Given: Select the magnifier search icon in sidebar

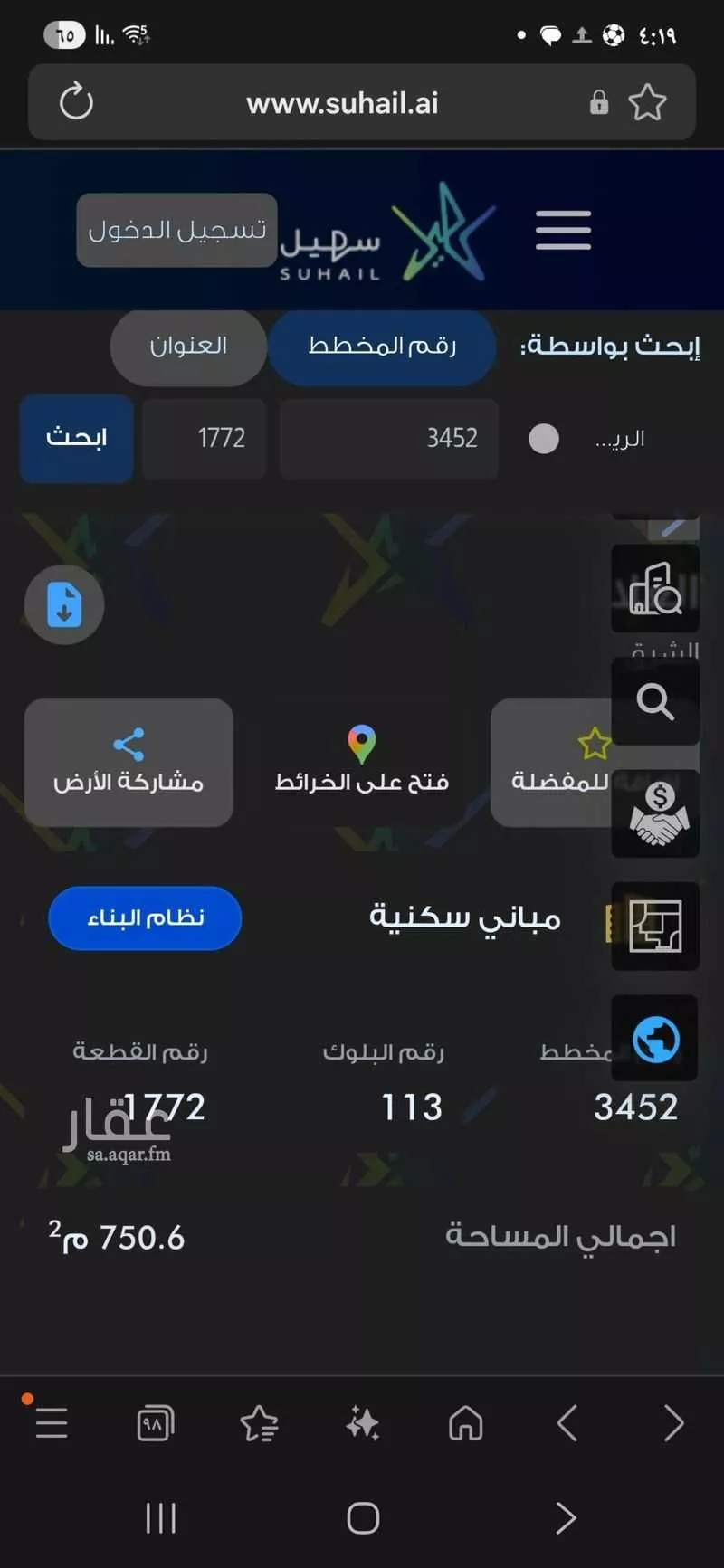Looking at the screenshot, I should point(655,702).
